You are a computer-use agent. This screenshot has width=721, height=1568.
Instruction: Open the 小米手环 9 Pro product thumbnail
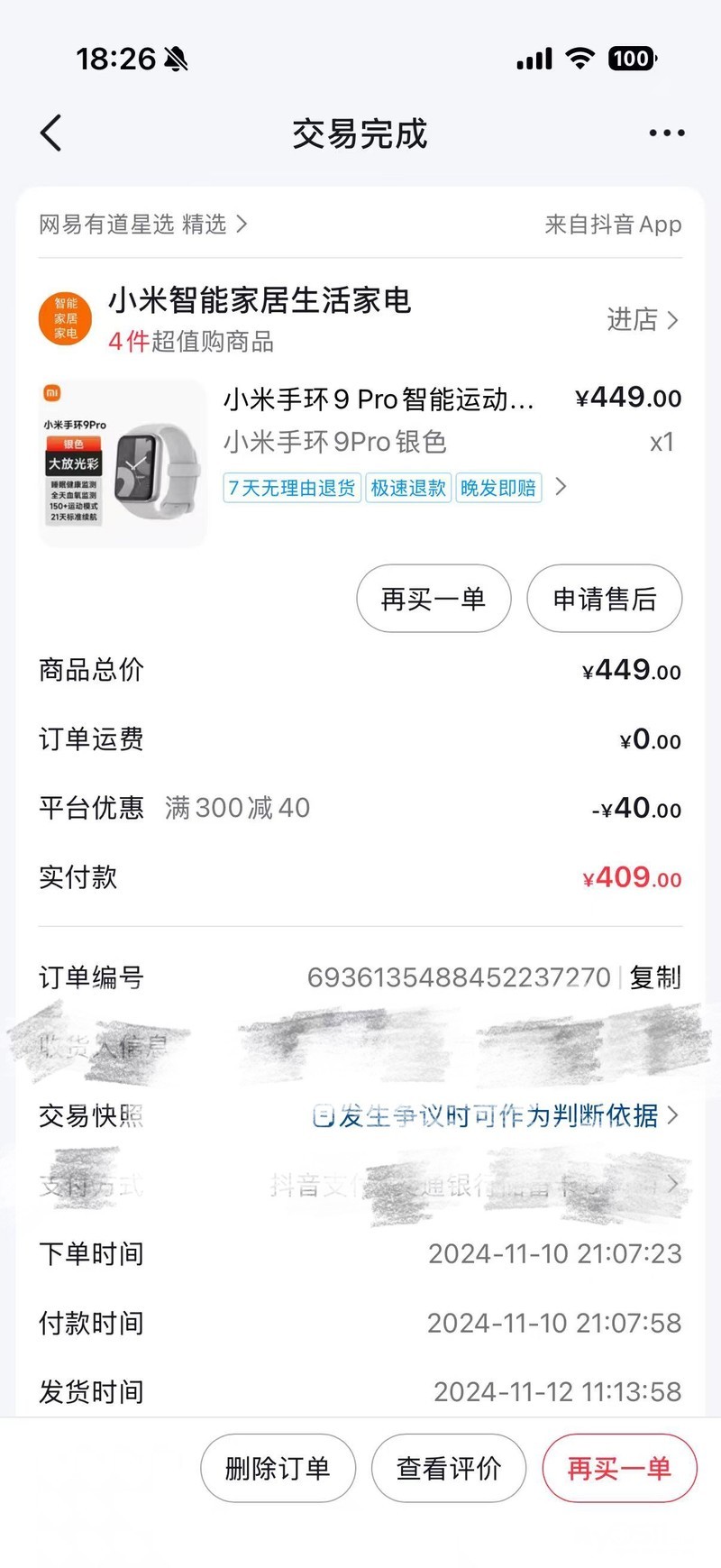click(123, 463)
